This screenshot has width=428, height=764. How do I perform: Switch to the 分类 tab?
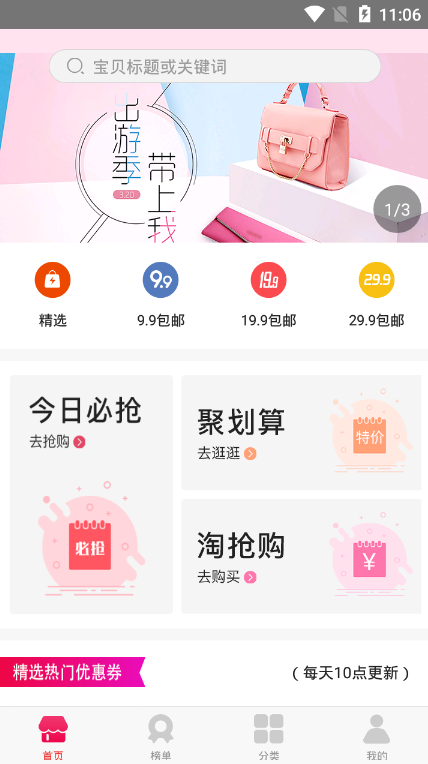pyautogui.click(x=269, y=736)
